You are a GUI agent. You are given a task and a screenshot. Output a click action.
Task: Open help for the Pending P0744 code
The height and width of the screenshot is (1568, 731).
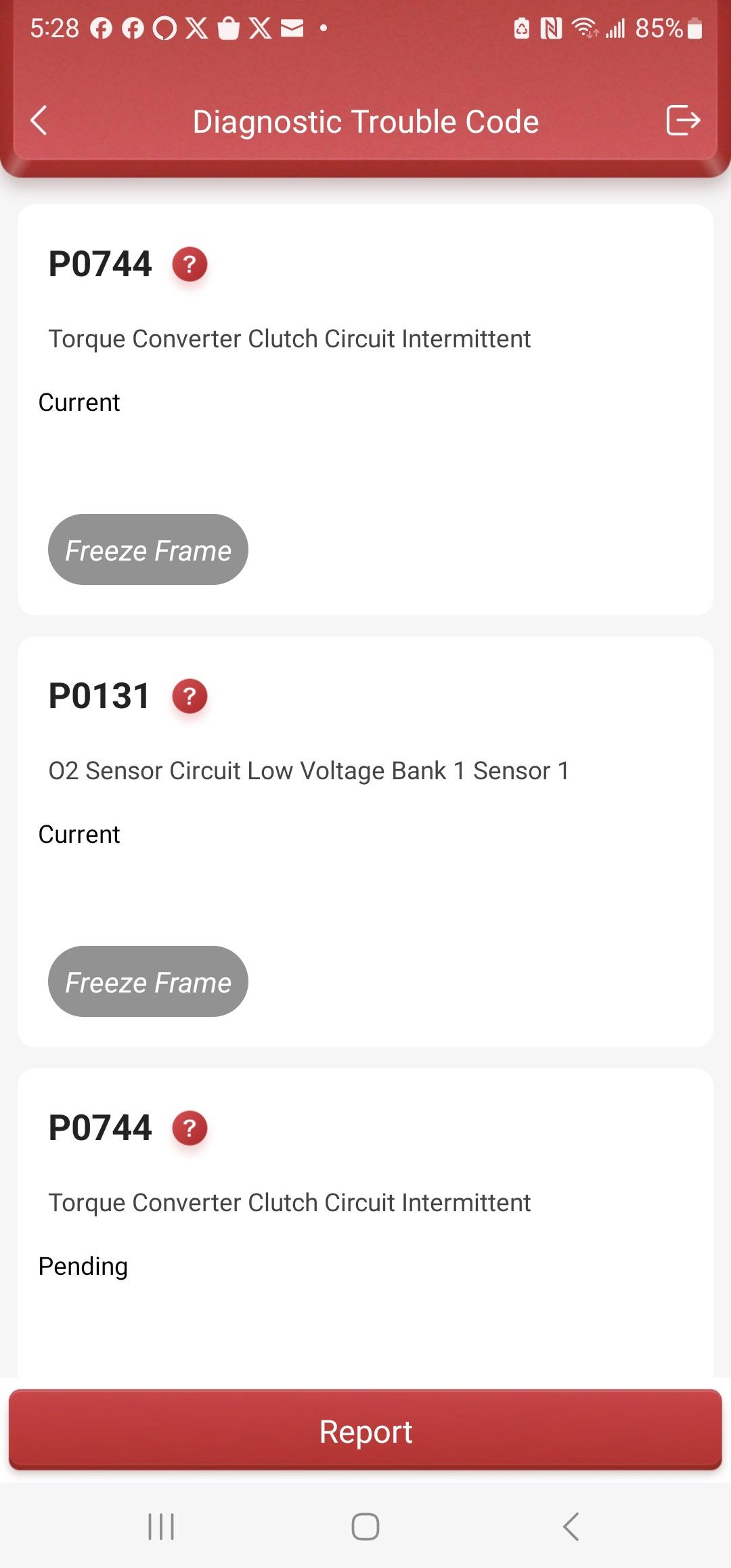click(x=190, y=1128)
